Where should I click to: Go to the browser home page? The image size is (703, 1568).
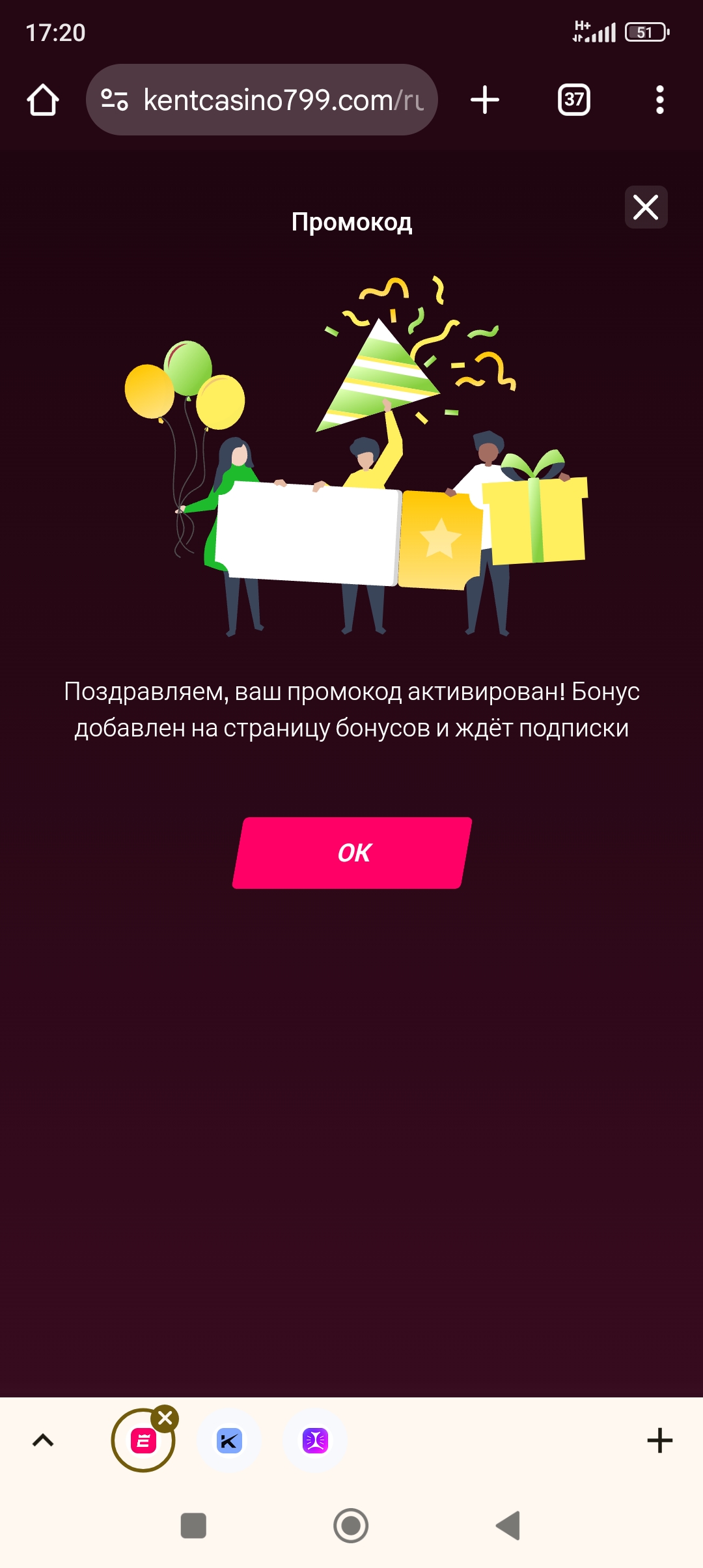click(43, 100)
